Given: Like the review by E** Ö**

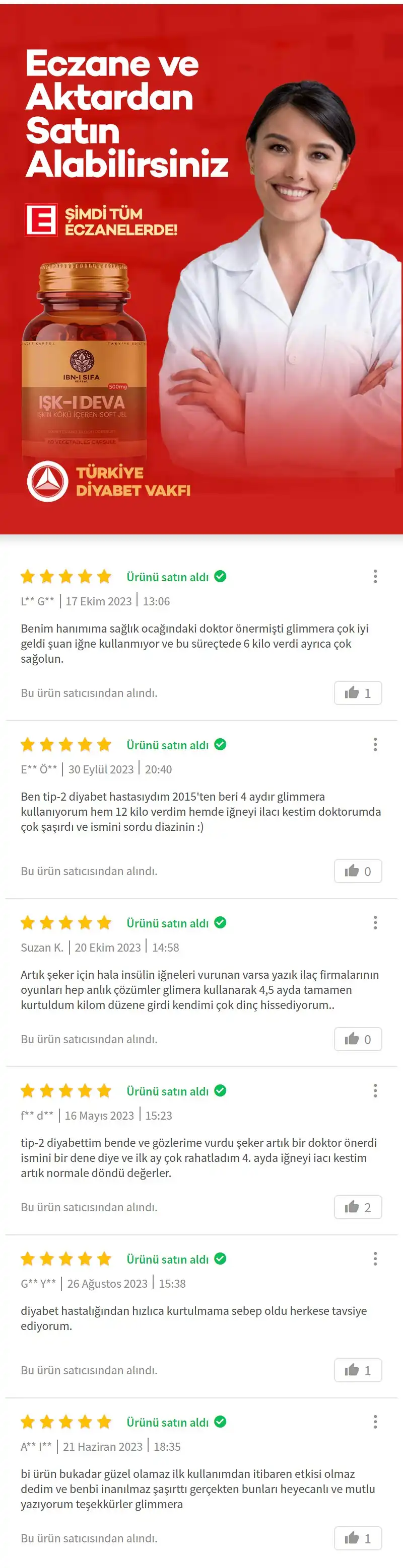Looking at the screenshot, I should tap(358, 871).
